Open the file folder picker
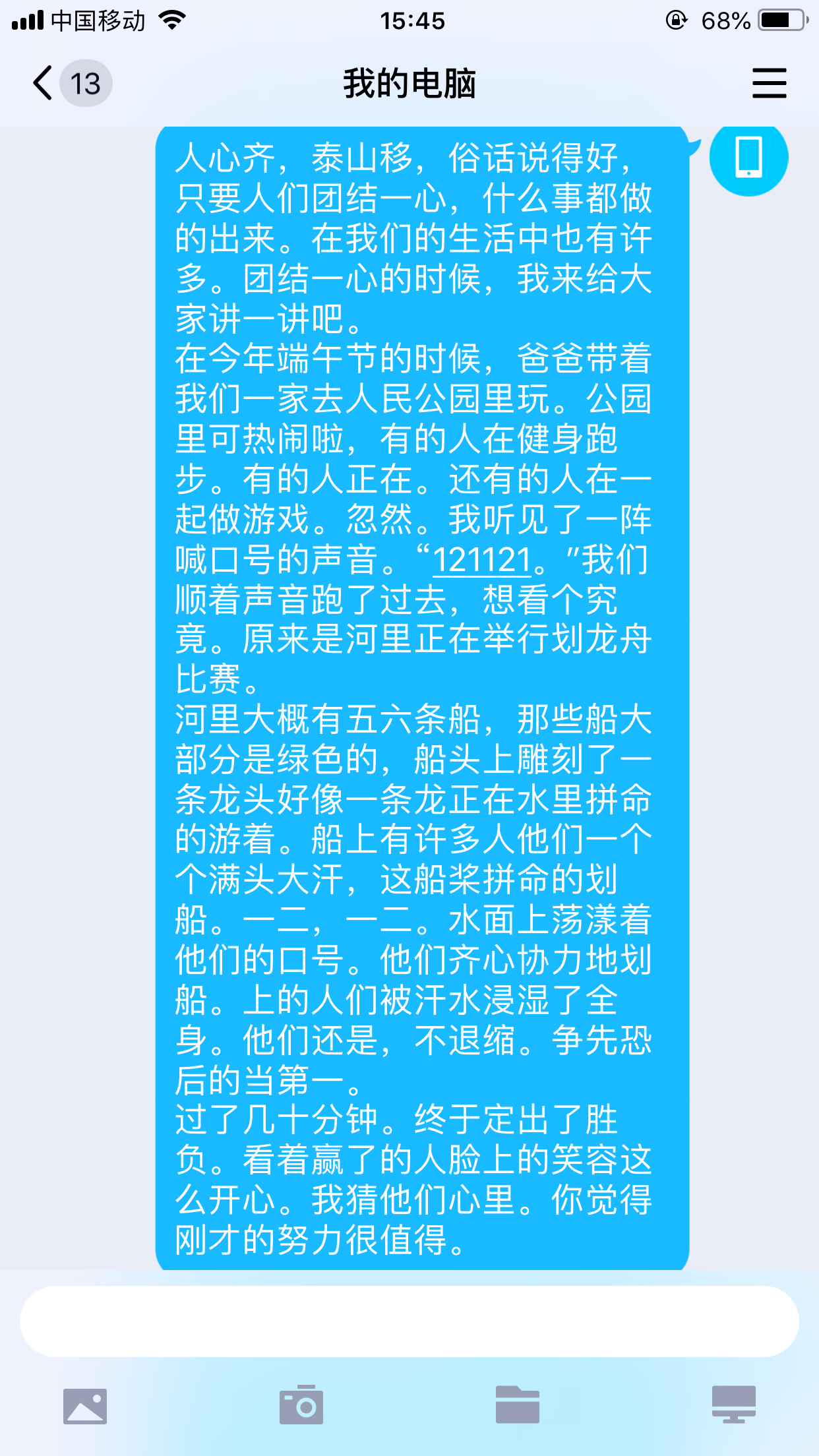The width and height of the screenshot is (819, 1456). [518, 1405]
